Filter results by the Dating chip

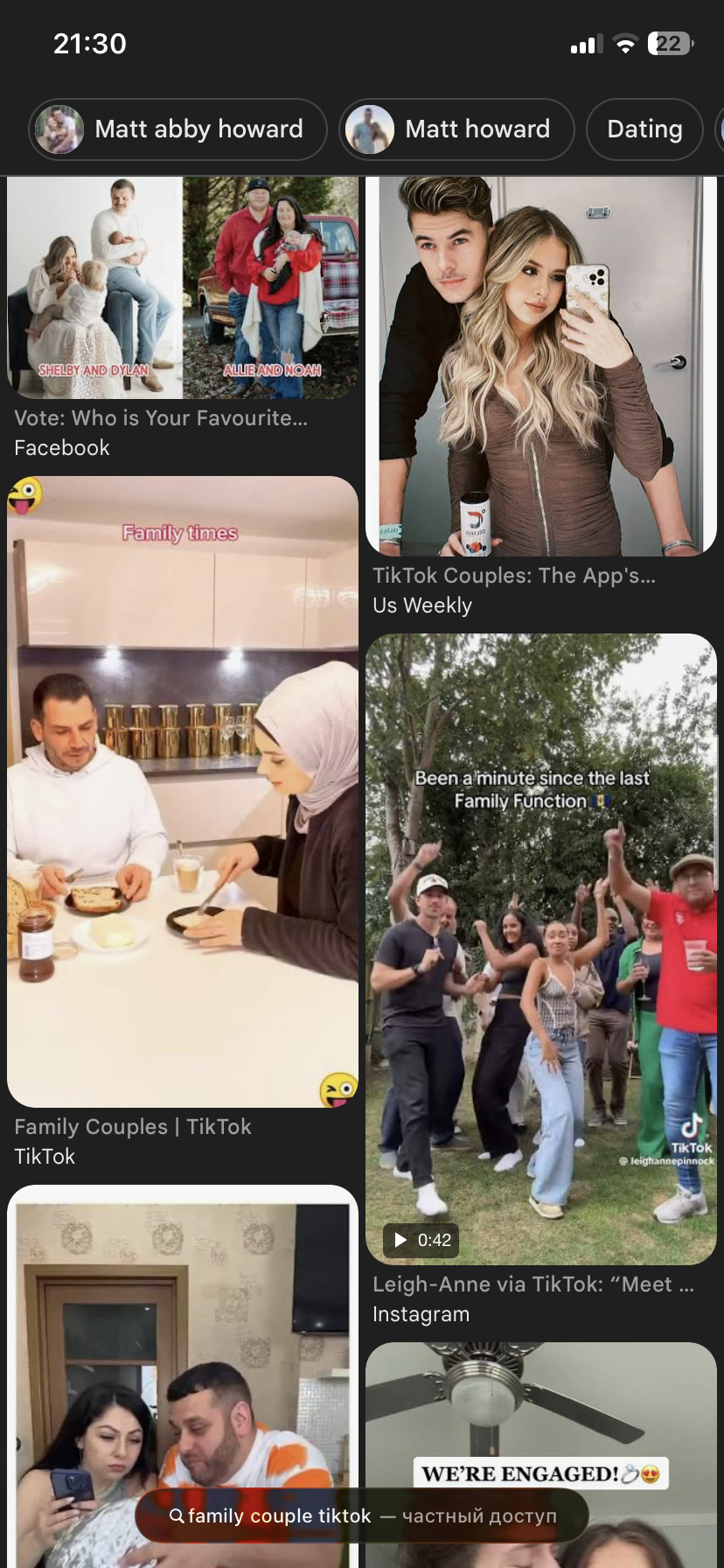644,129
